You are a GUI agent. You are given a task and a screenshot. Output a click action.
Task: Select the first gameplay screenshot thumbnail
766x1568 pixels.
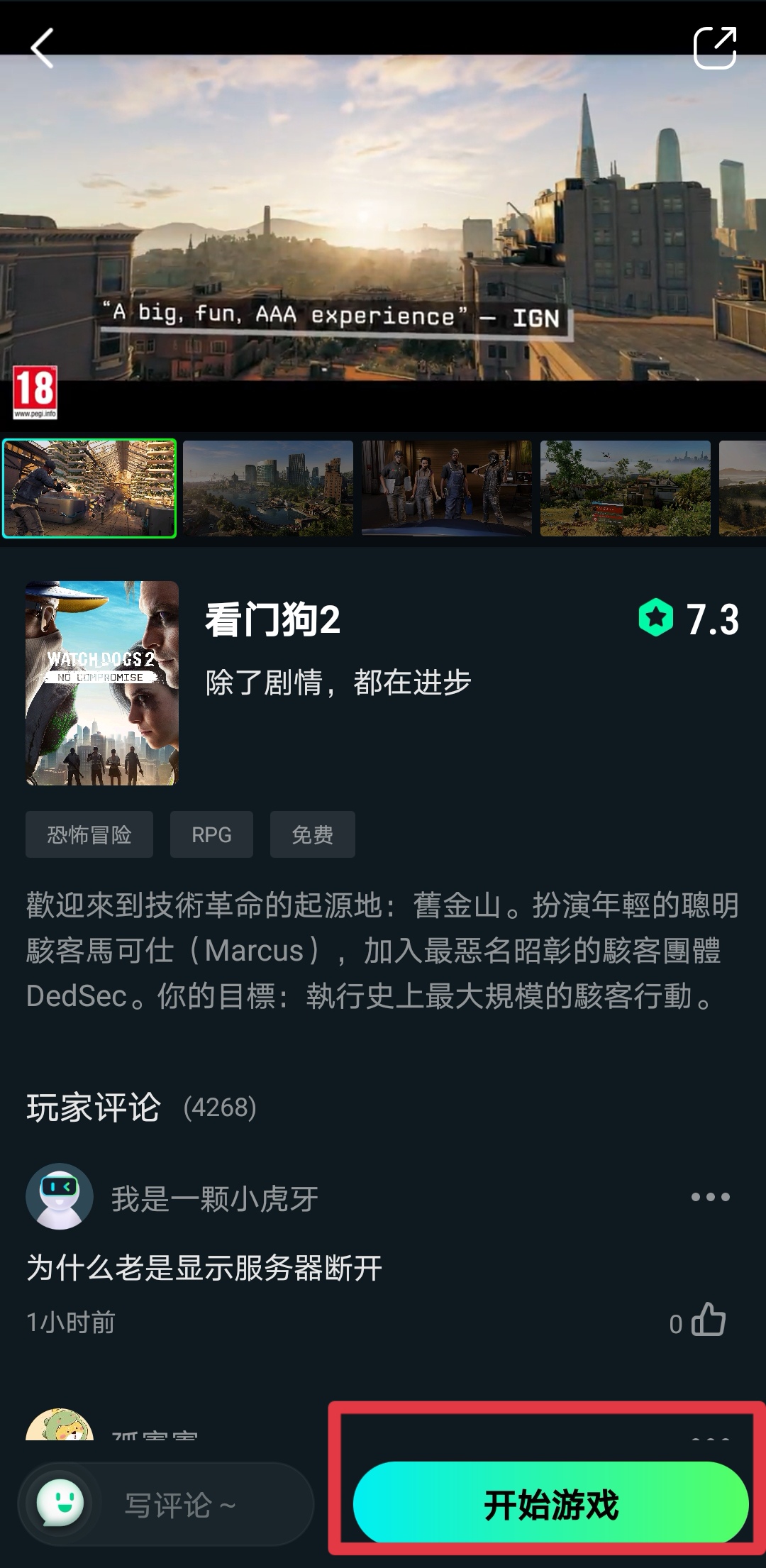[89, 488]
